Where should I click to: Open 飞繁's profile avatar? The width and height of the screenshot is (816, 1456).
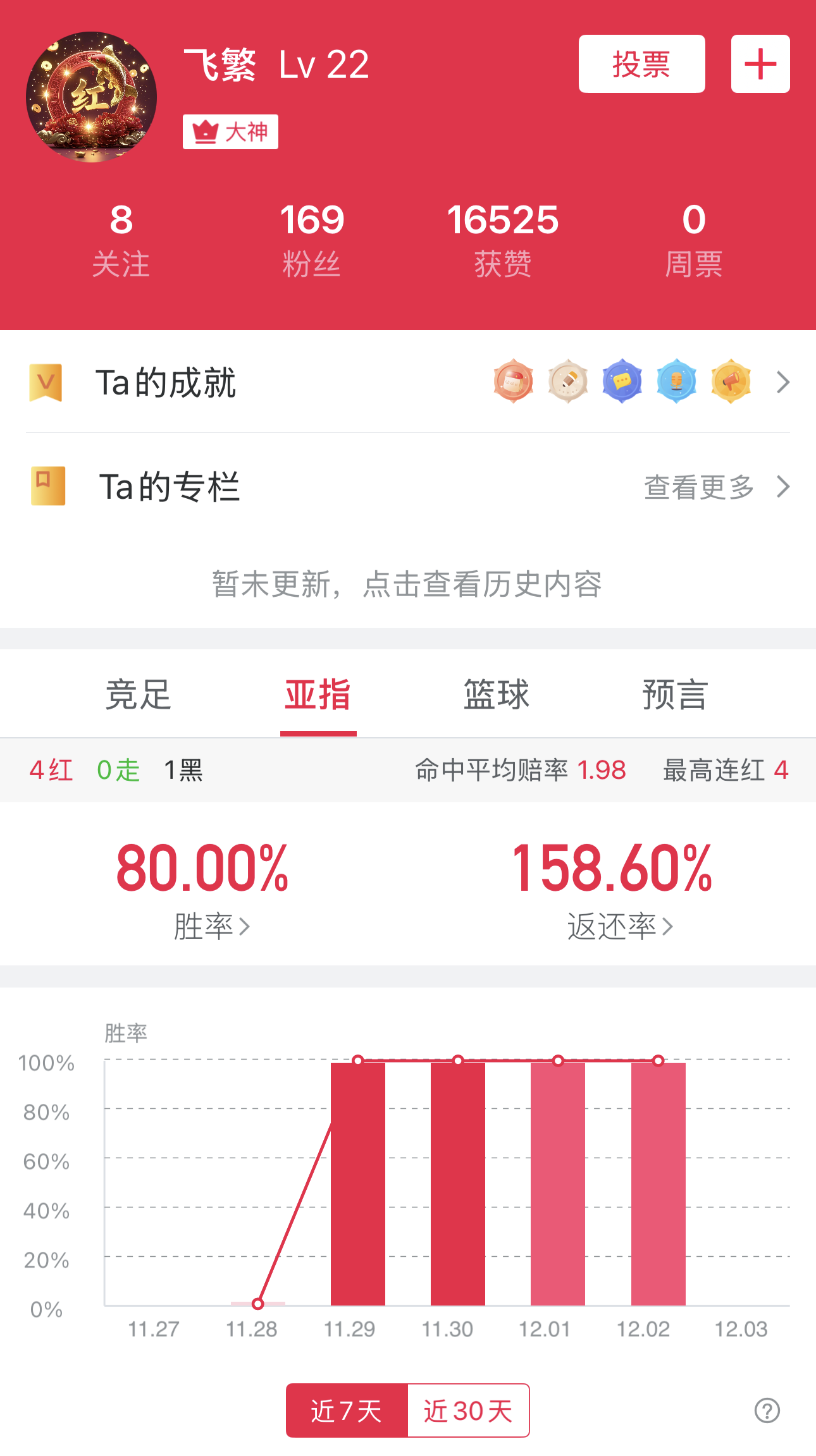pyautogui.click(x=91, y=97)
